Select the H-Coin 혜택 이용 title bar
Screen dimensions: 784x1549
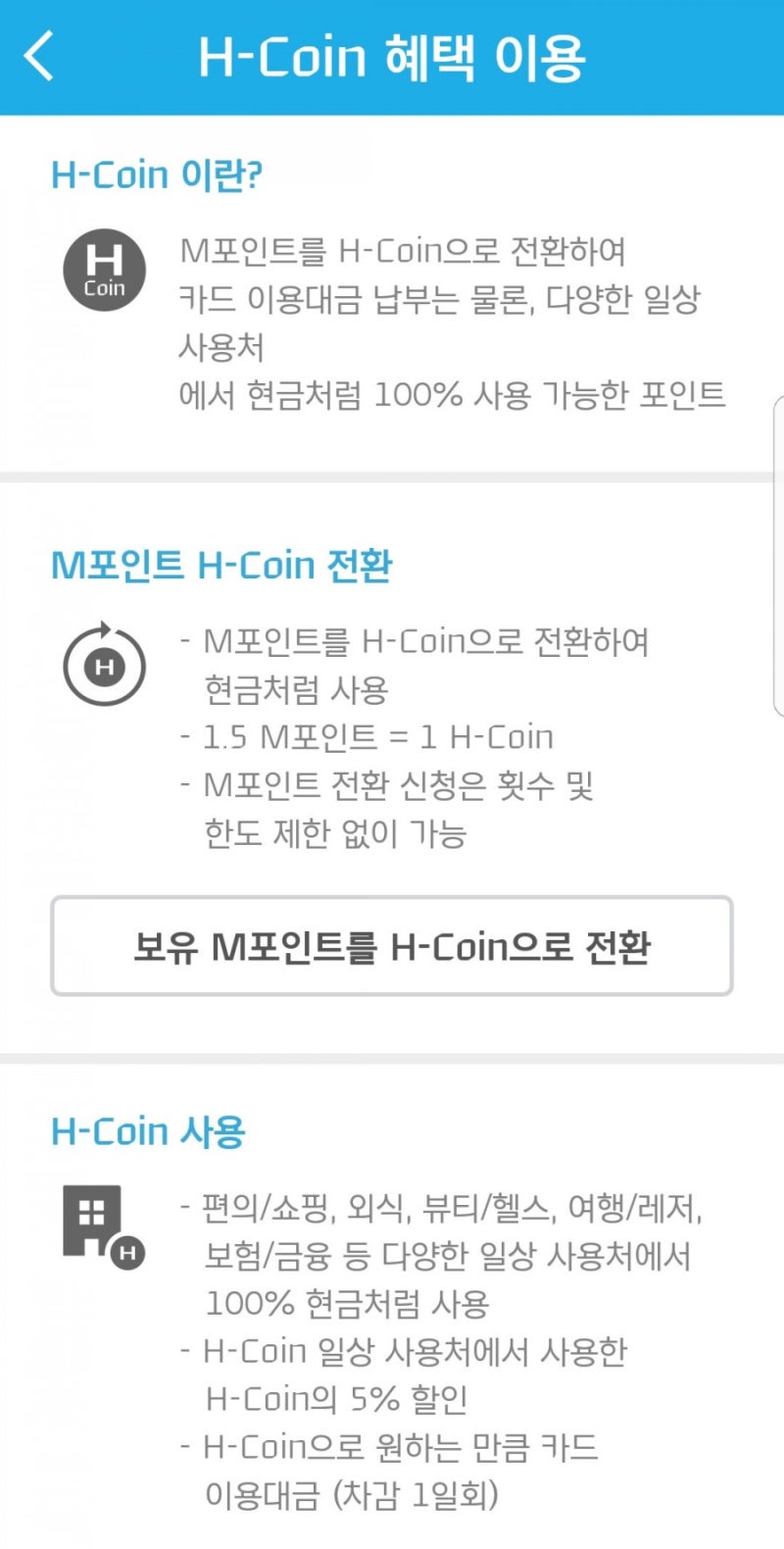(392, 56)
